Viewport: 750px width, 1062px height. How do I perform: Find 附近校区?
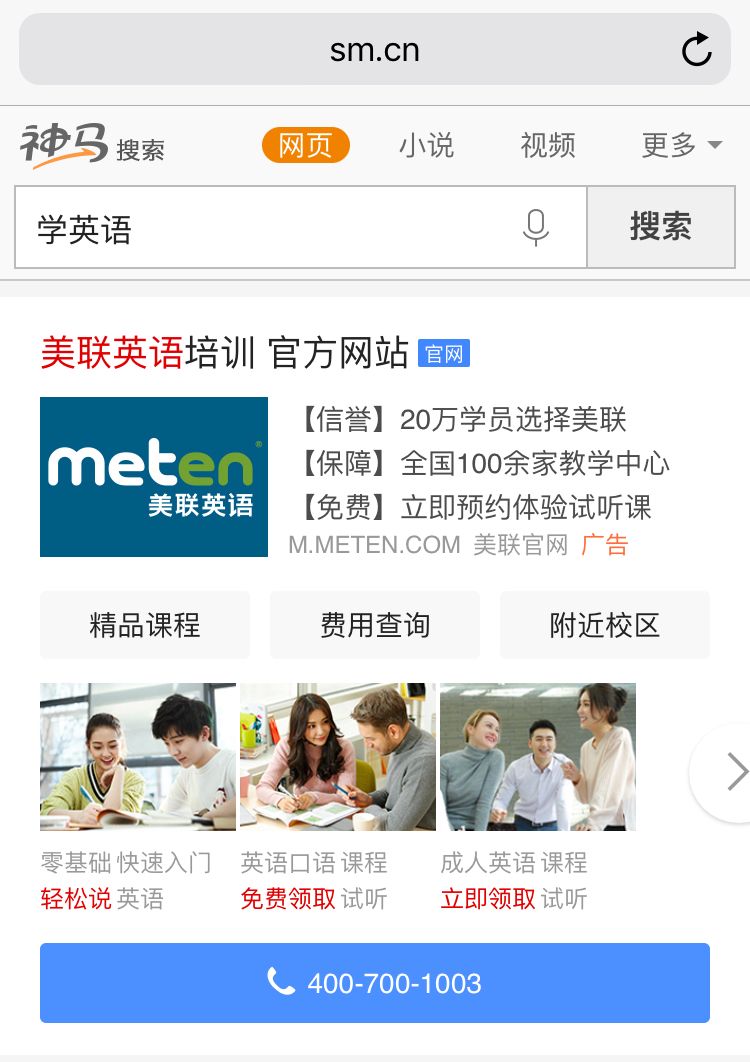[605, 625]
